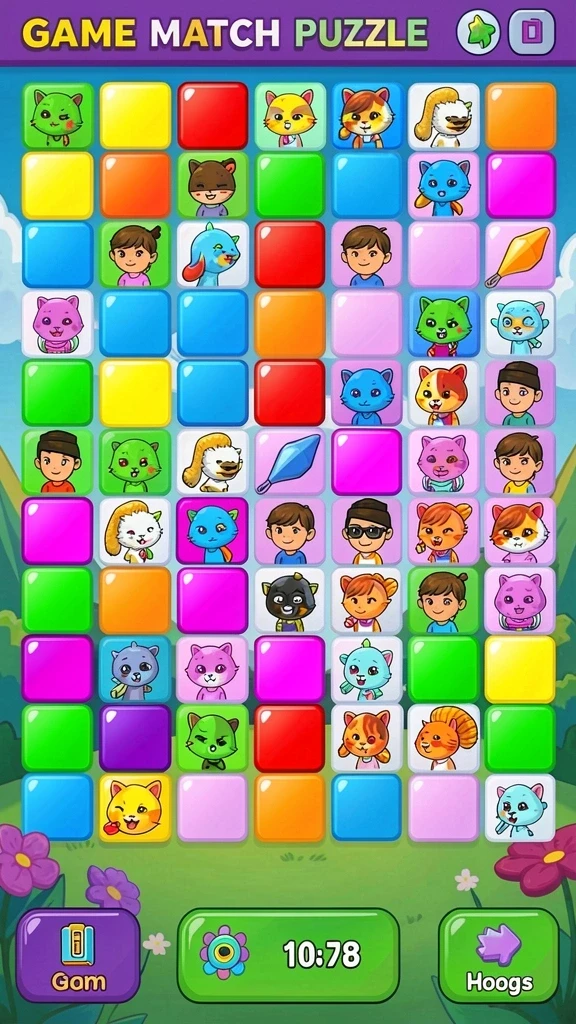This screenshot has height=1024, width=576.
Task: Open the Gom button
Action: click(78, 954)
